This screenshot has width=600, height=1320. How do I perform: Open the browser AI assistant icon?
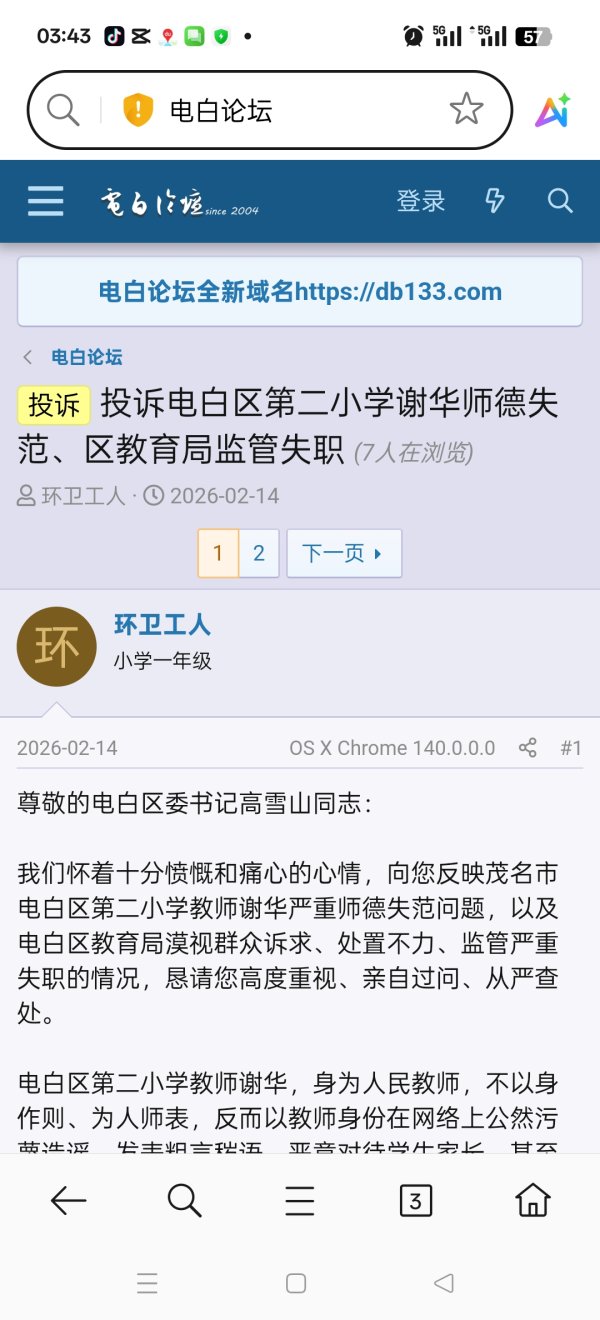[x=552, y=110]
